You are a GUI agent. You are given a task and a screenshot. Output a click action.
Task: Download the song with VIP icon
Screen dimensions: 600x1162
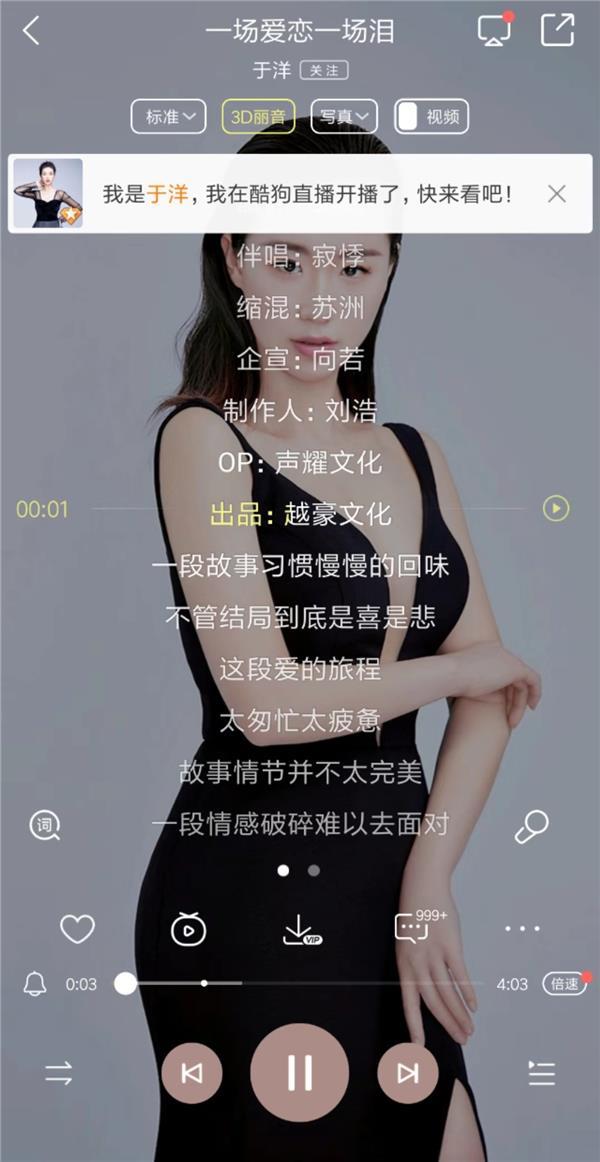click(299, 930)
